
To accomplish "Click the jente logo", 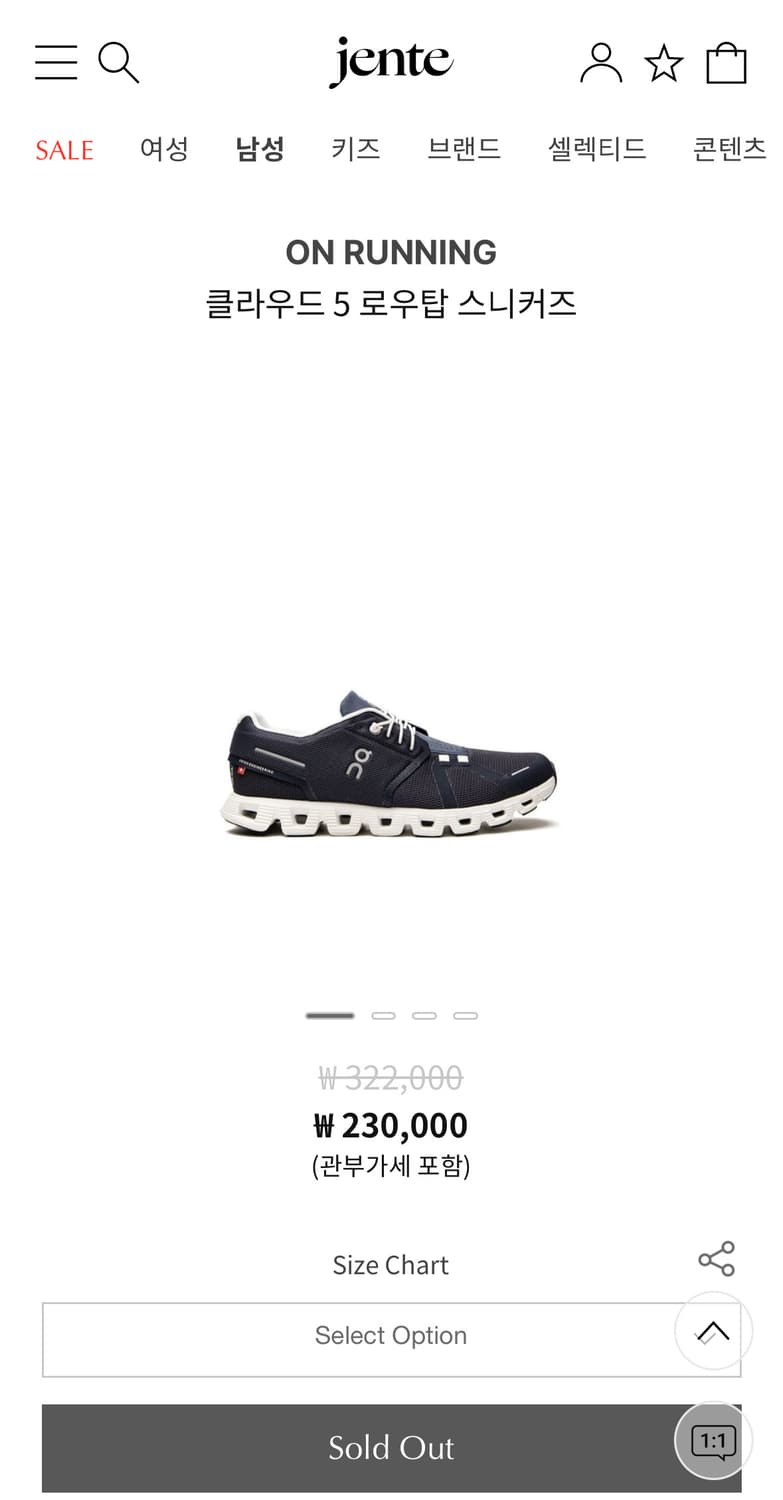I will [x=391, y=61].
